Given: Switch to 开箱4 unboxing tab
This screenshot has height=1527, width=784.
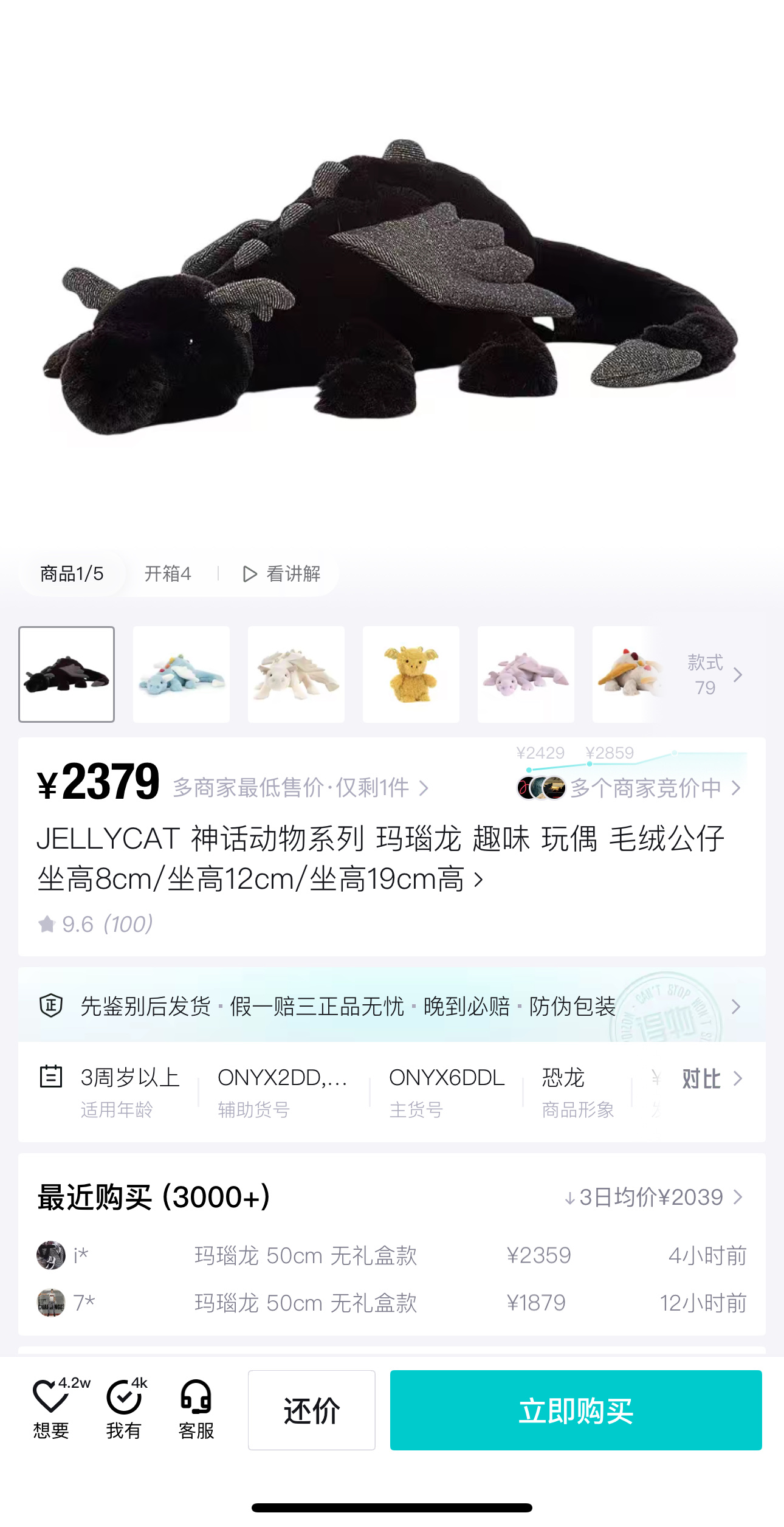Looking at the screenshot, I should pos(168,573).
